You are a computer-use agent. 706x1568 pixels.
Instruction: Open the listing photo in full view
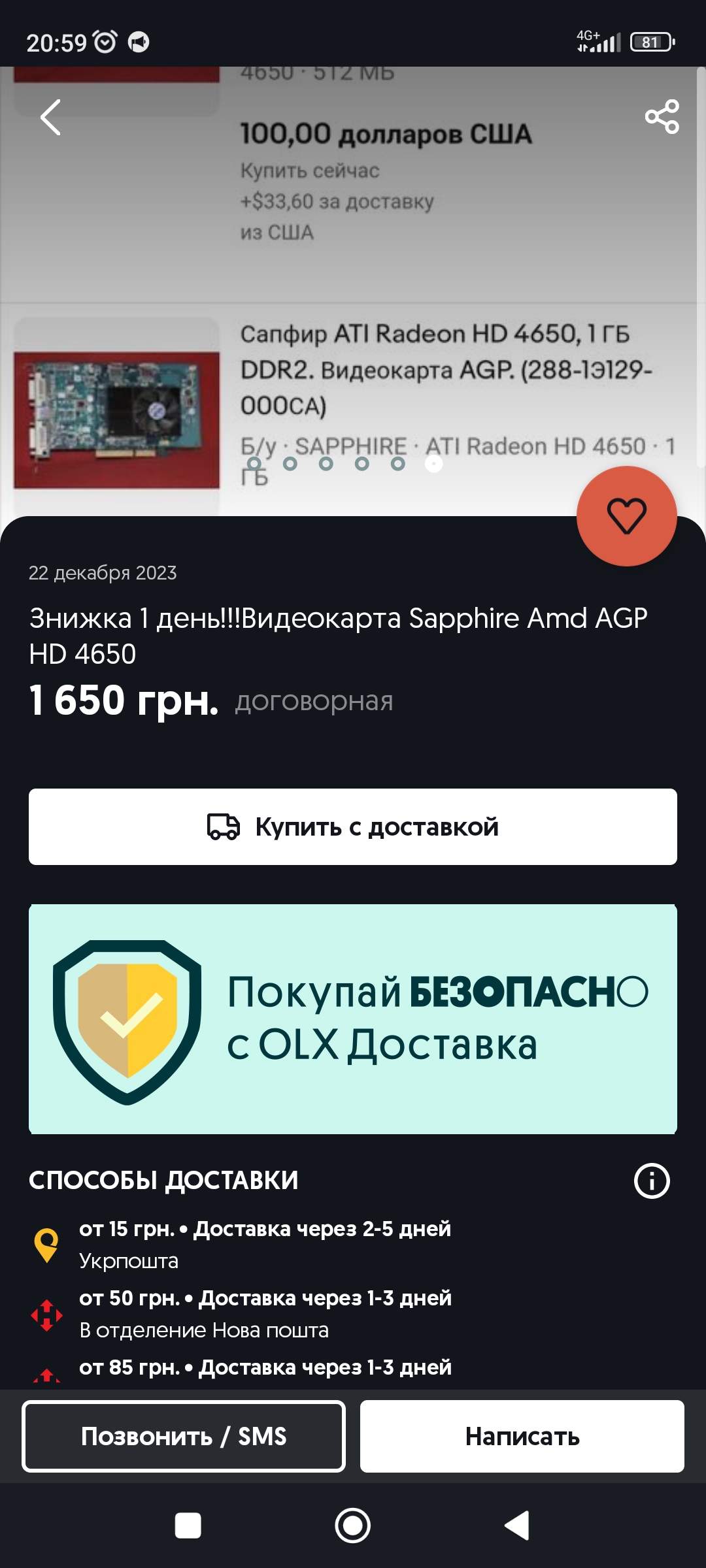[x=353, y=294]
